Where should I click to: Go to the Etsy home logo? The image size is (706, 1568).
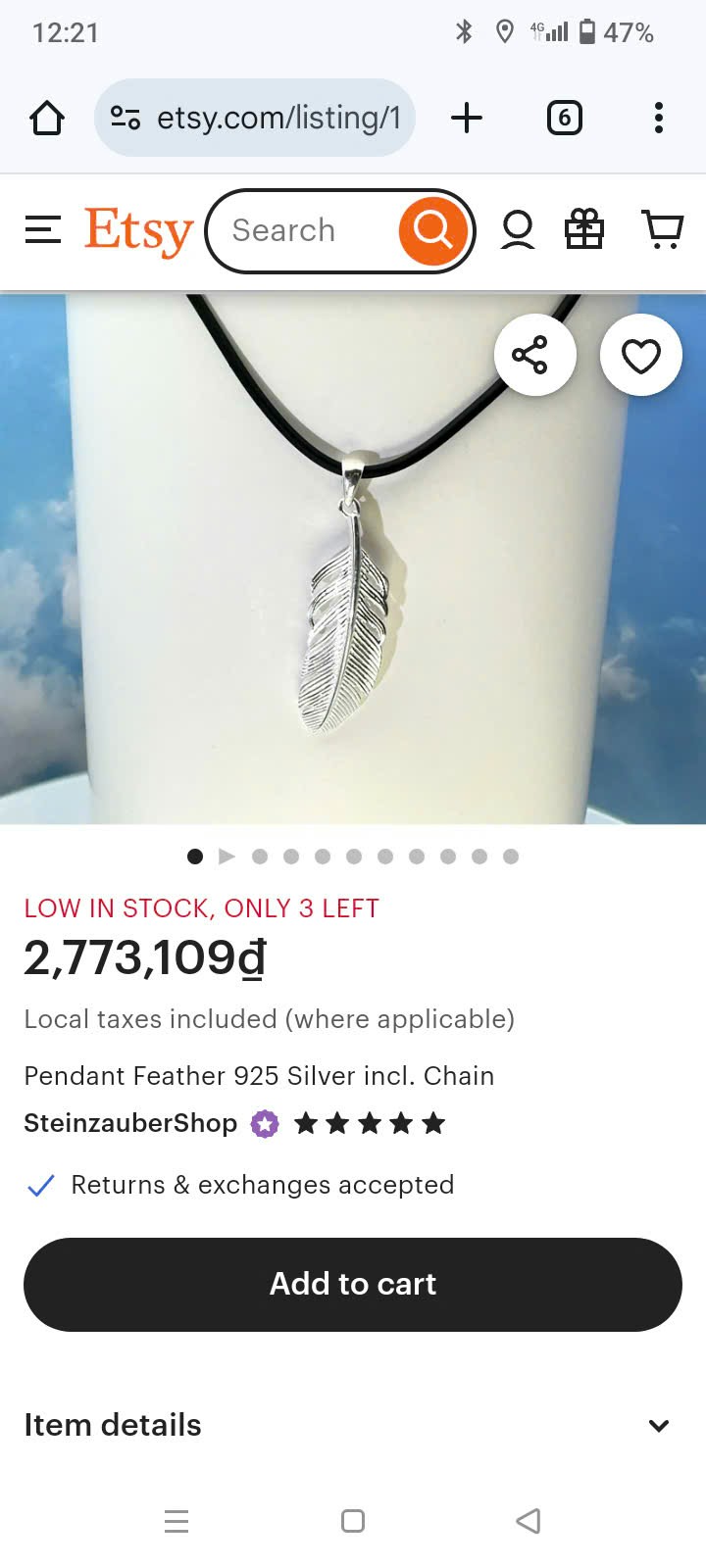139,231
